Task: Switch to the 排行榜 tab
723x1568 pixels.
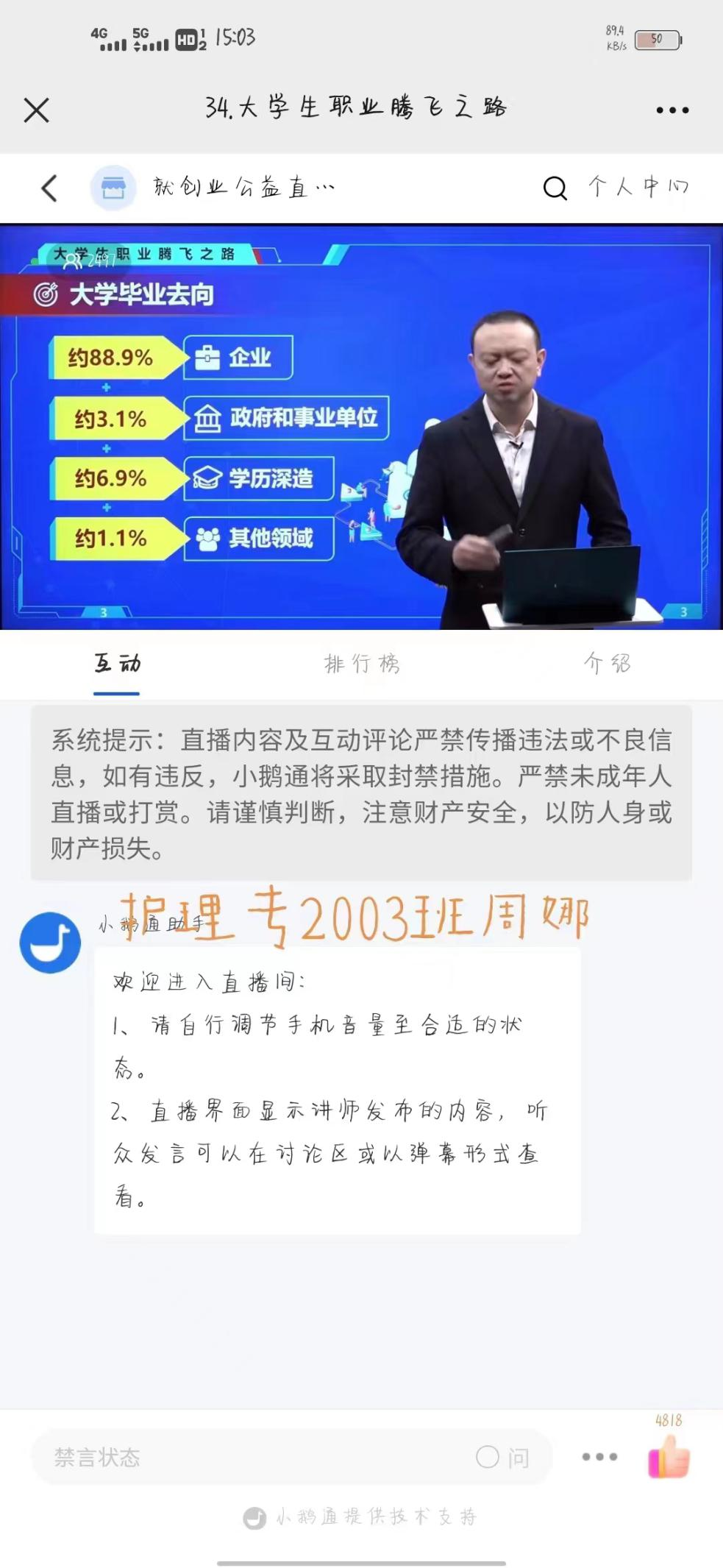Action: (x=362, y=664)
